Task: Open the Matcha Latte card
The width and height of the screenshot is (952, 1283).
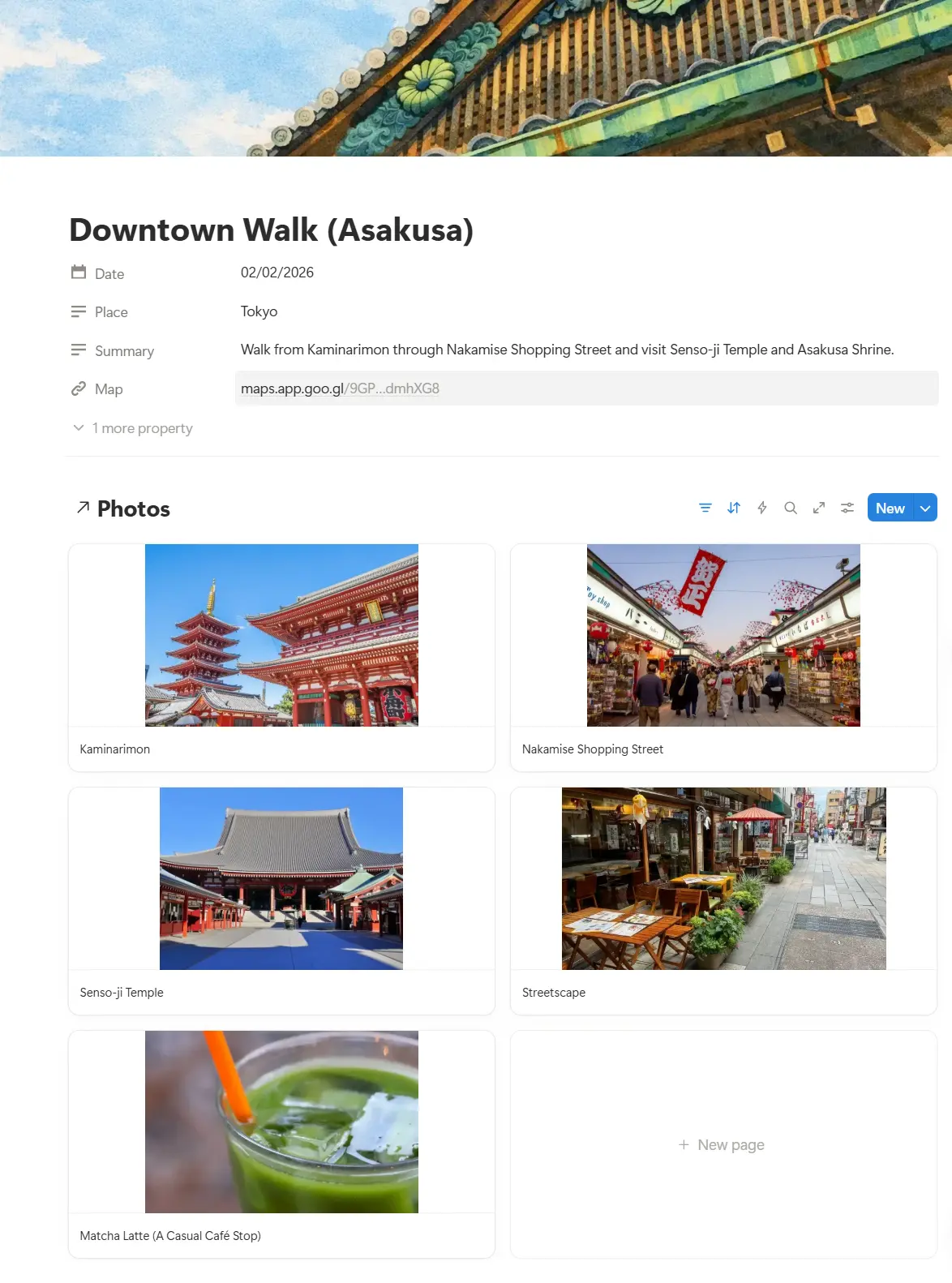Action: (x=281, y=1144)
